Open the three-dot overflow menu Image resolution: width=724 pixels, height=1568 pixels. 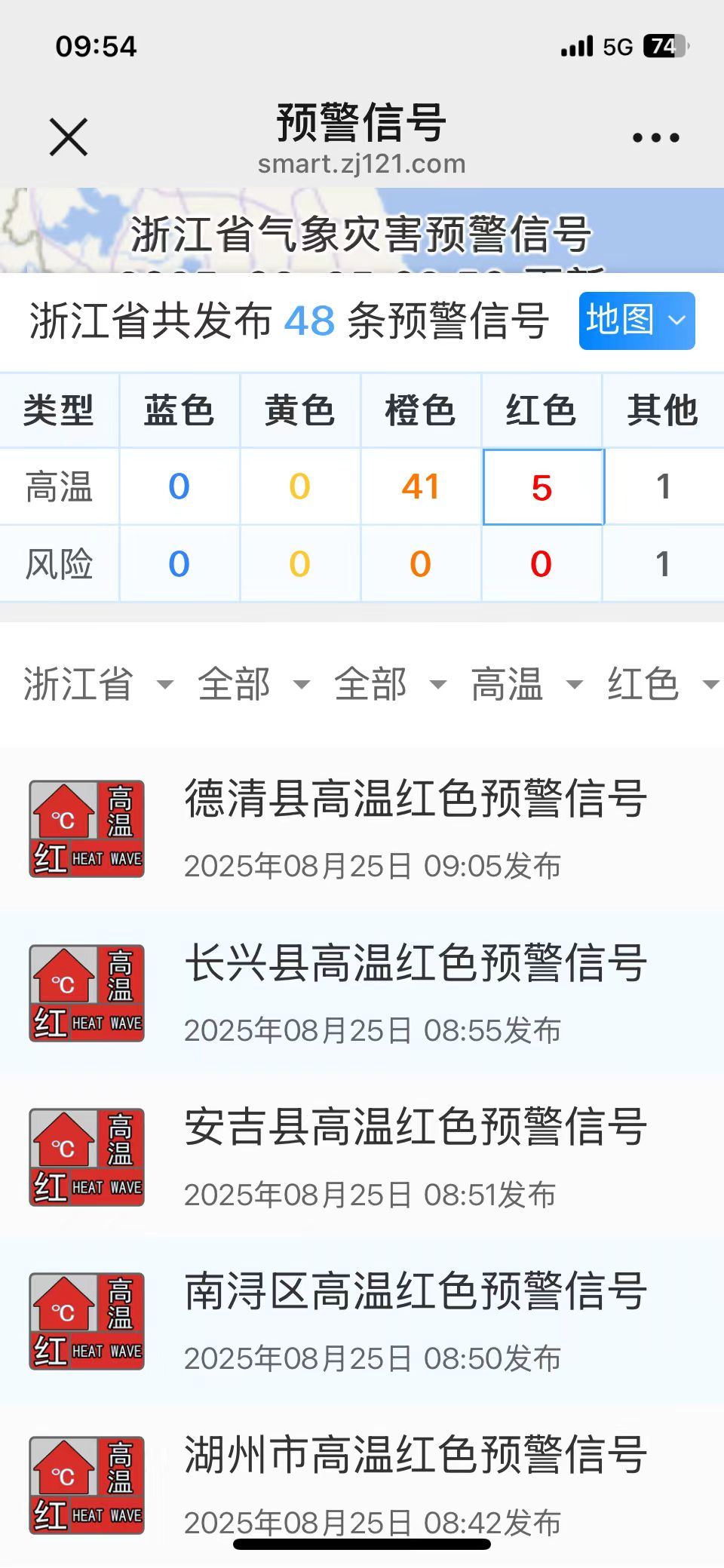tap(655, 137)
